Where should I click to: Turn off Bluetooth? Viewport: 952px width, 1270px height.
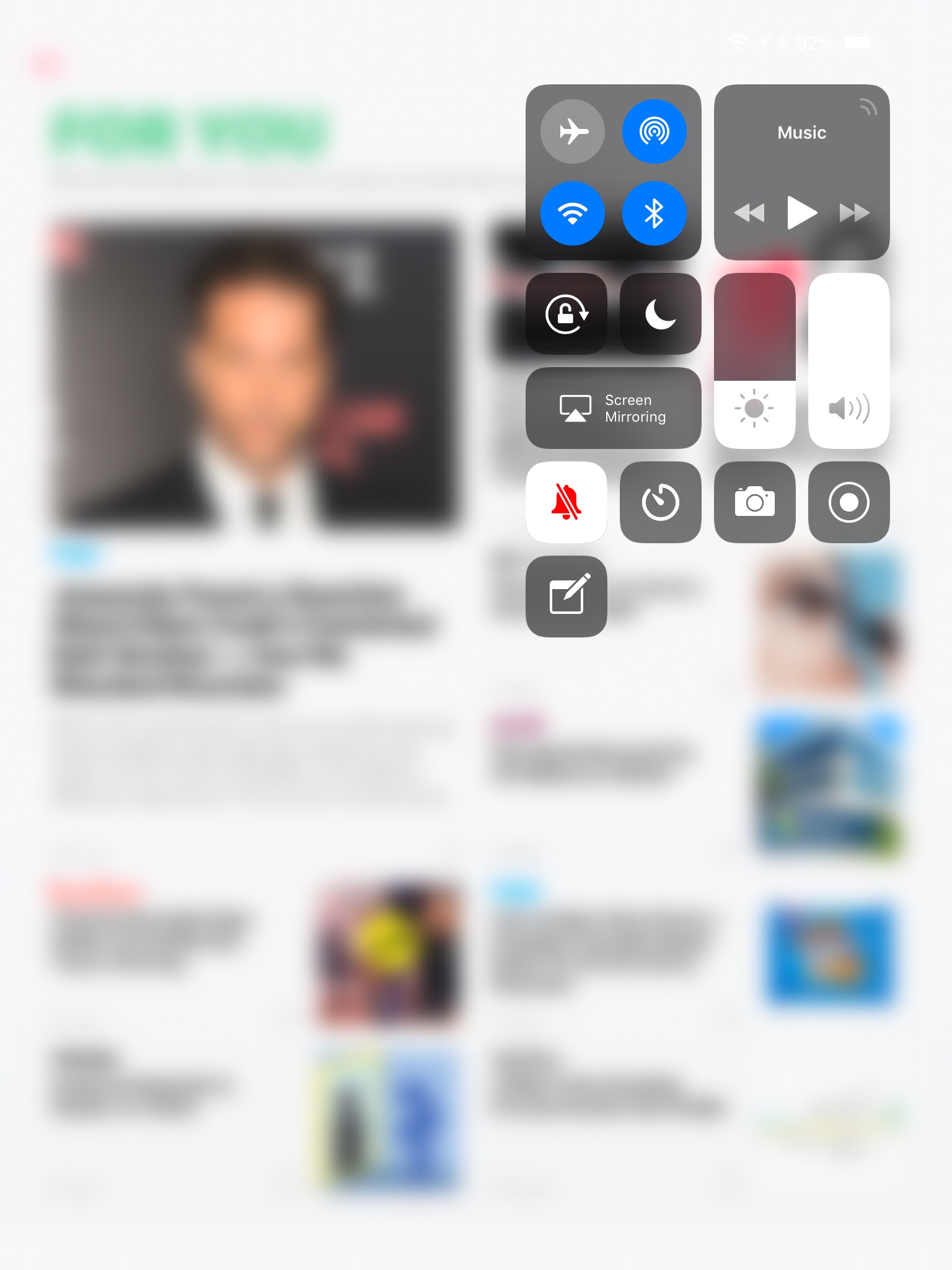(x=654, y=213)
